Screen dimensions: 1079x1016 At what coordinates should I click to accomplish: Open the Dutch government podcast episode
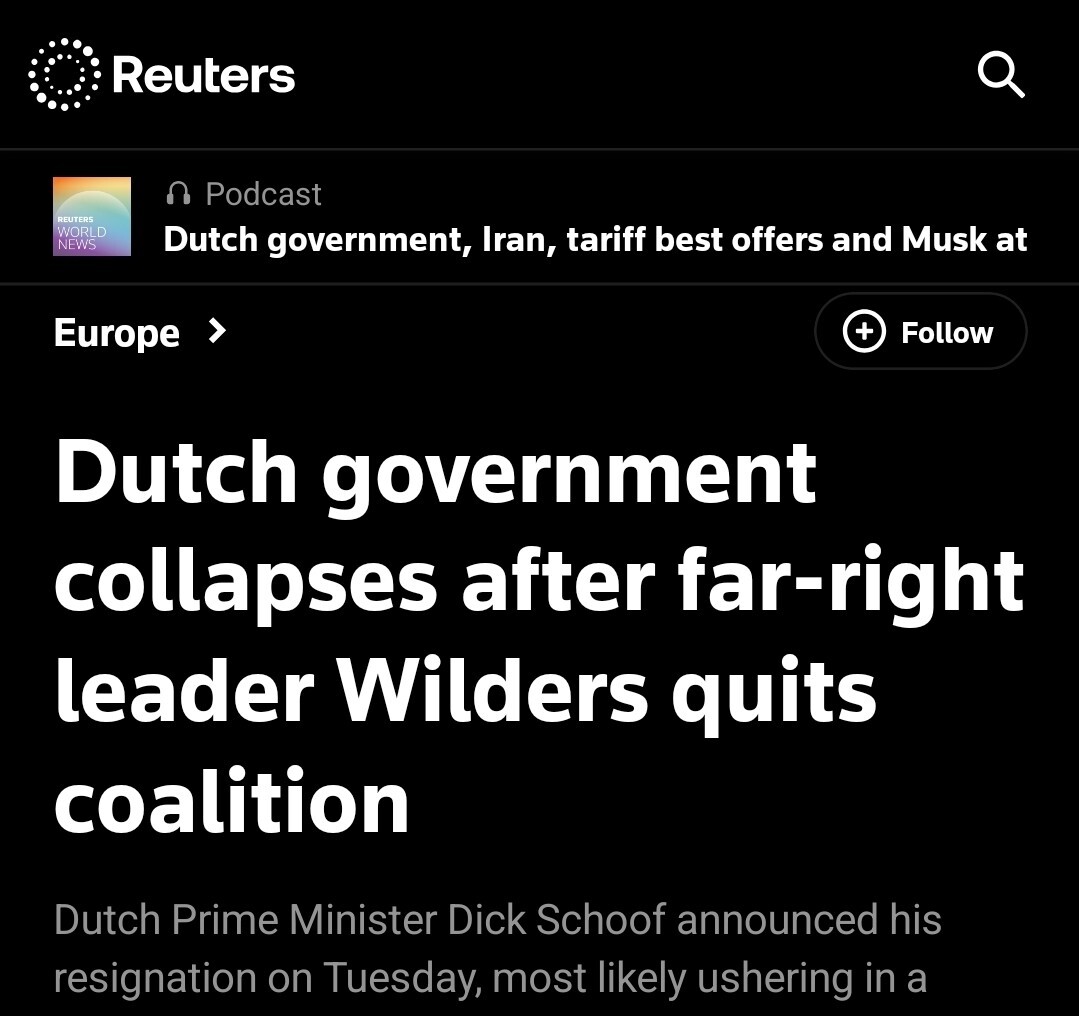[595, 240]
